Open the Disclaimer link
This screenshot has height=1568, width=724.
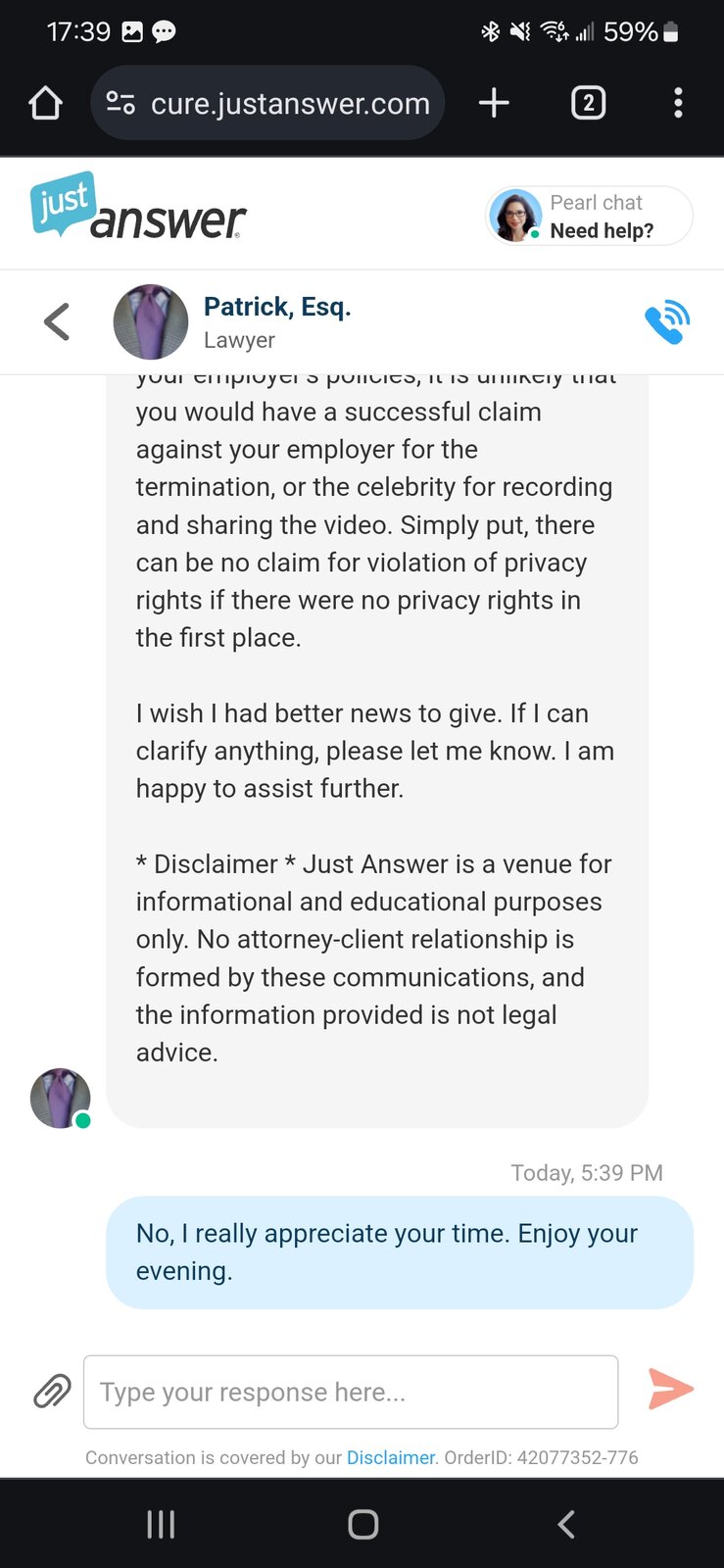coord(390,1457)
